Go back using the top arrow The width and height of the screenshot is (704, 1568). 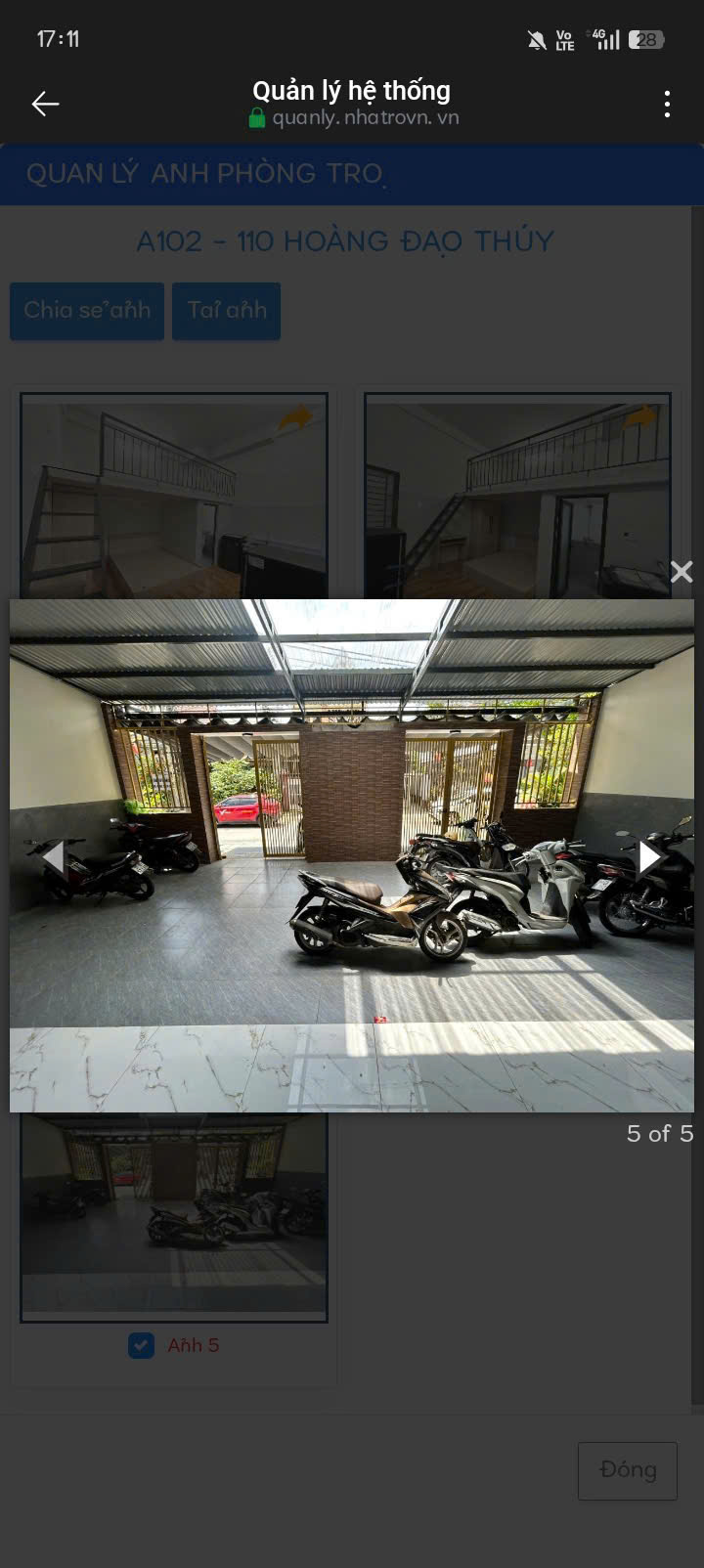click(45, 104)
